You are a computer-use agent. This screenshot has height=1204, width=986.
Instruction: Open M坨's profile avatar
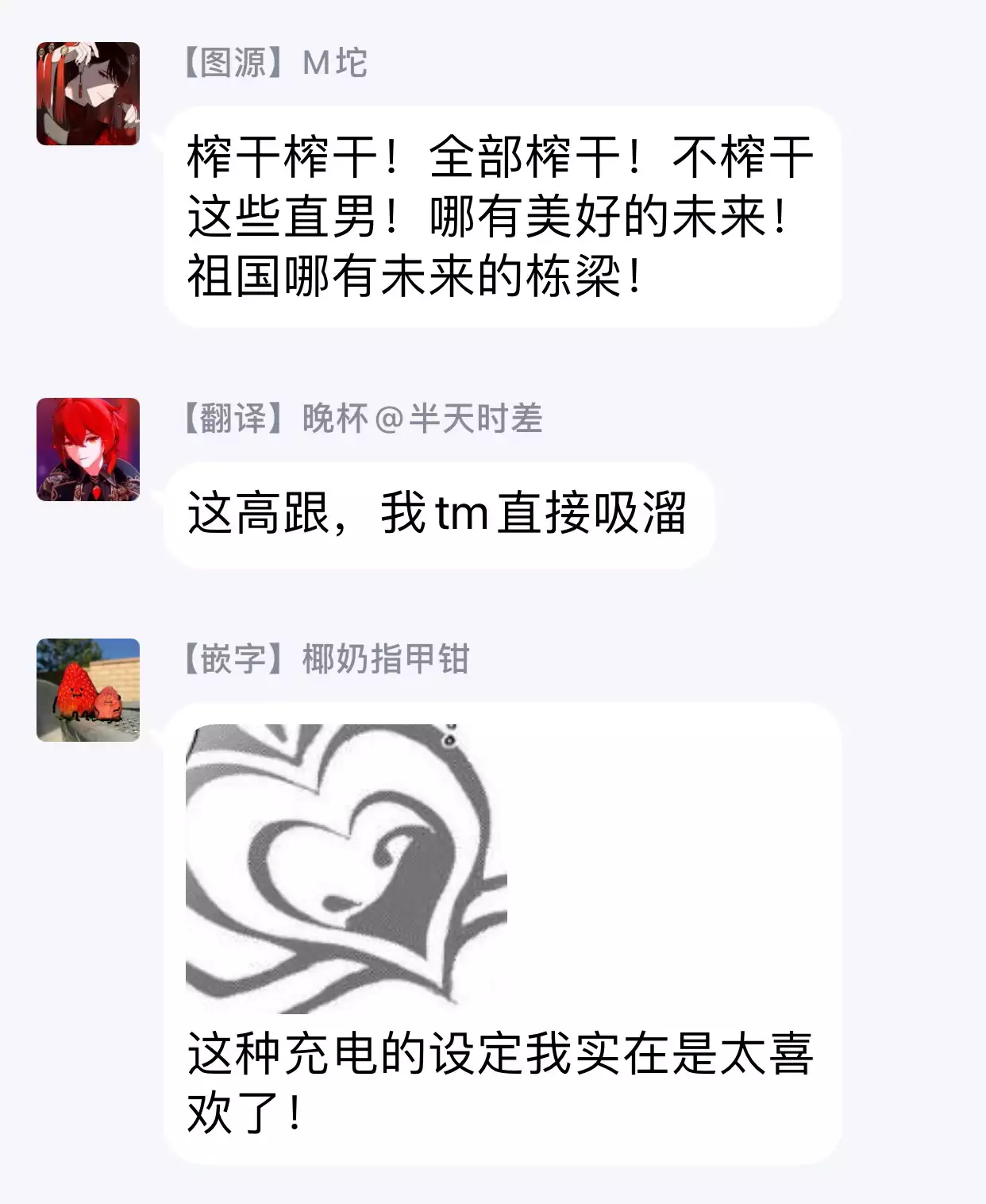[88, 94]
